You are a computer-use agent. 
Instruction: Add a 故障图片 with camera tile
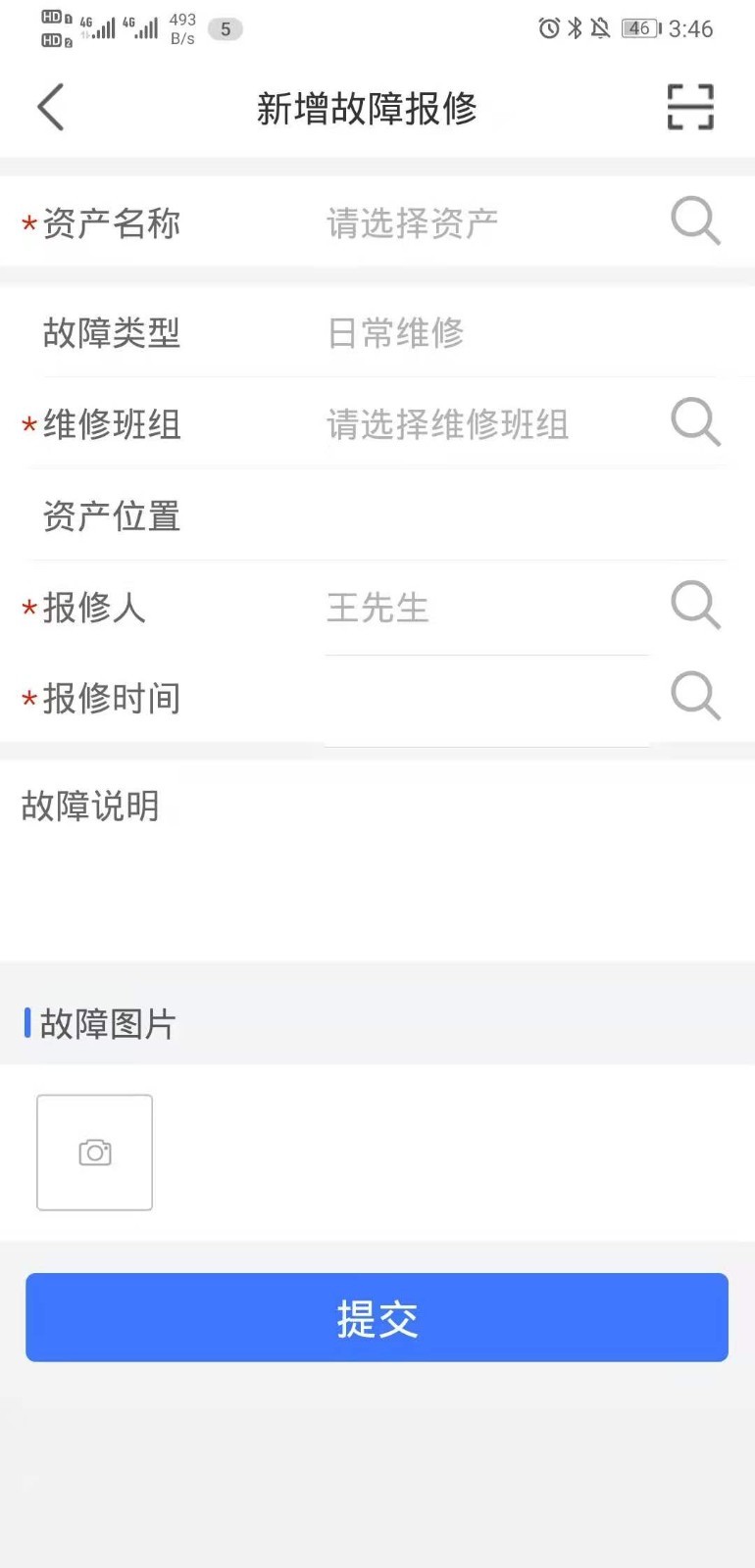point(95,1152)
